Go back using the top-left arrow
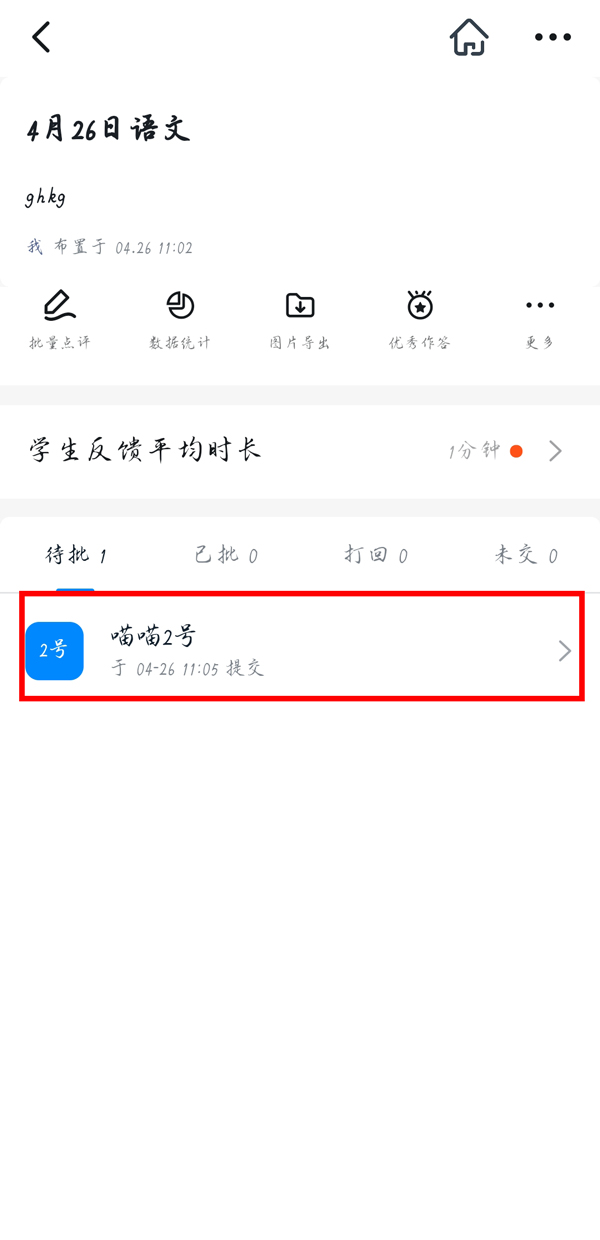The image size is (600, 1240). pos(41,38)
